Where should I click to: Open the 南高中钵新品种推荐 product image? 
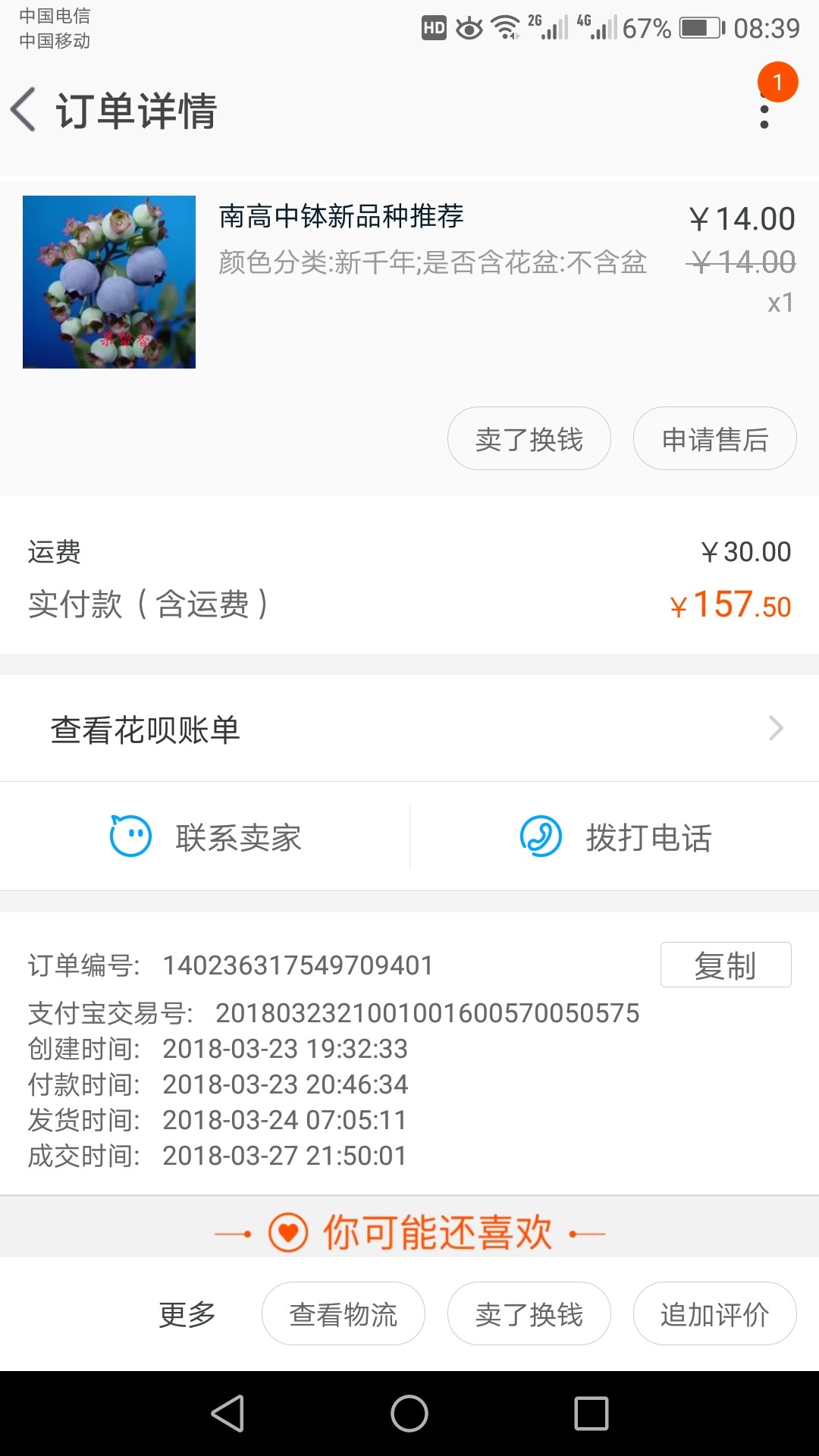[x=109, y=282]
